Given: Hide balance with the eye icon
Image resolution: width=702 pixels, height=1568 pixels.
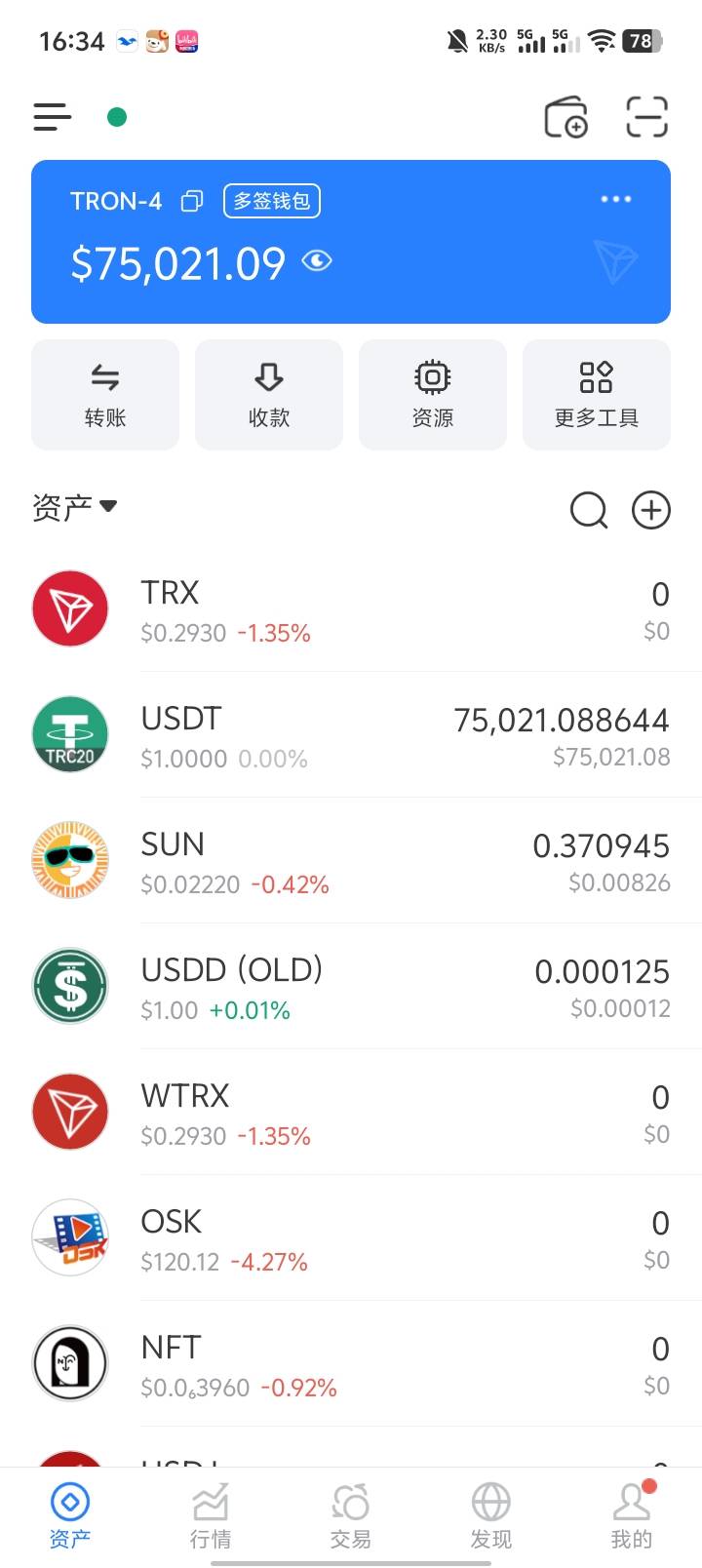Looking at the screenshot, I should pos(317,261).
